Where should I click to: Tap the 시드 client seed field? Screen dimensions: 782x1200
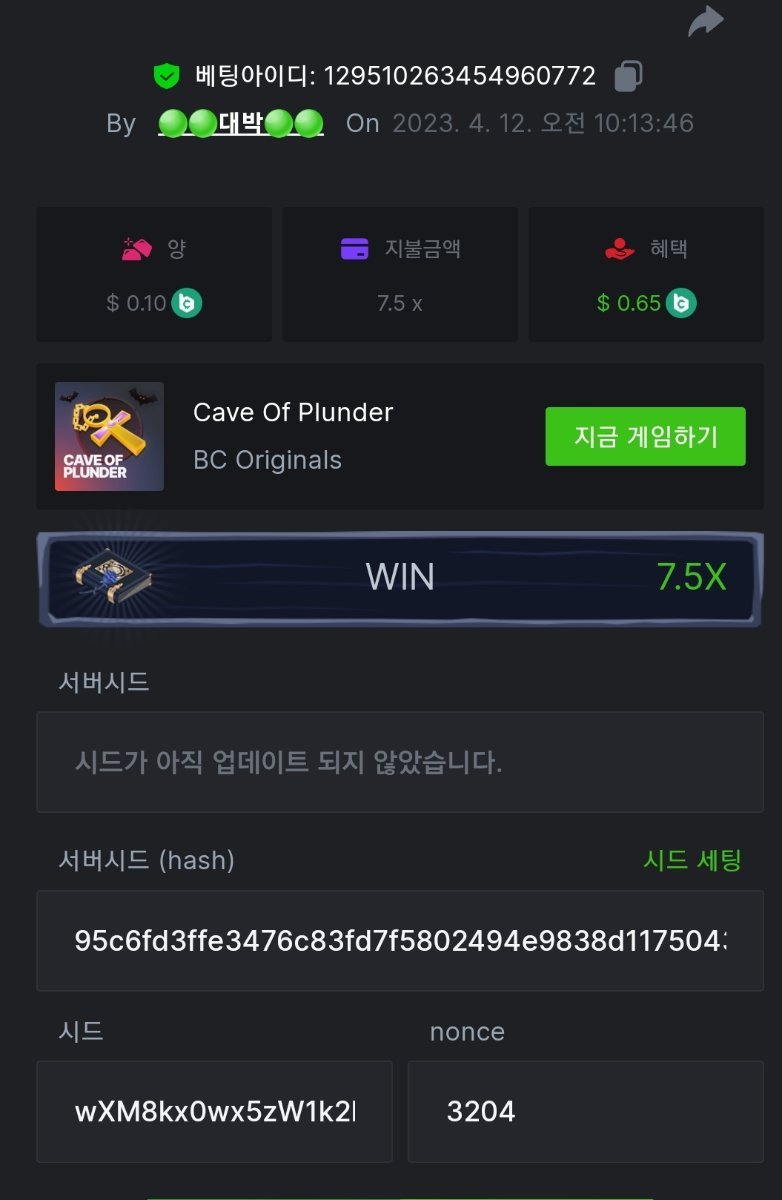214,1111
